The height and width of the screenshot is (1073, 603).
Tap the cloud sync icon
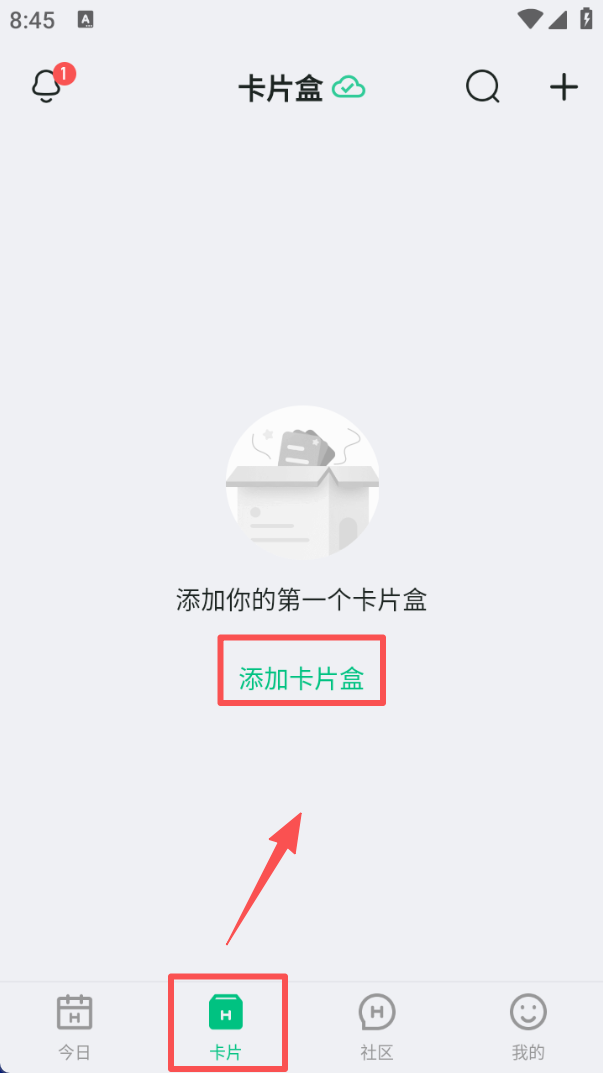click(x=349, y=88)
